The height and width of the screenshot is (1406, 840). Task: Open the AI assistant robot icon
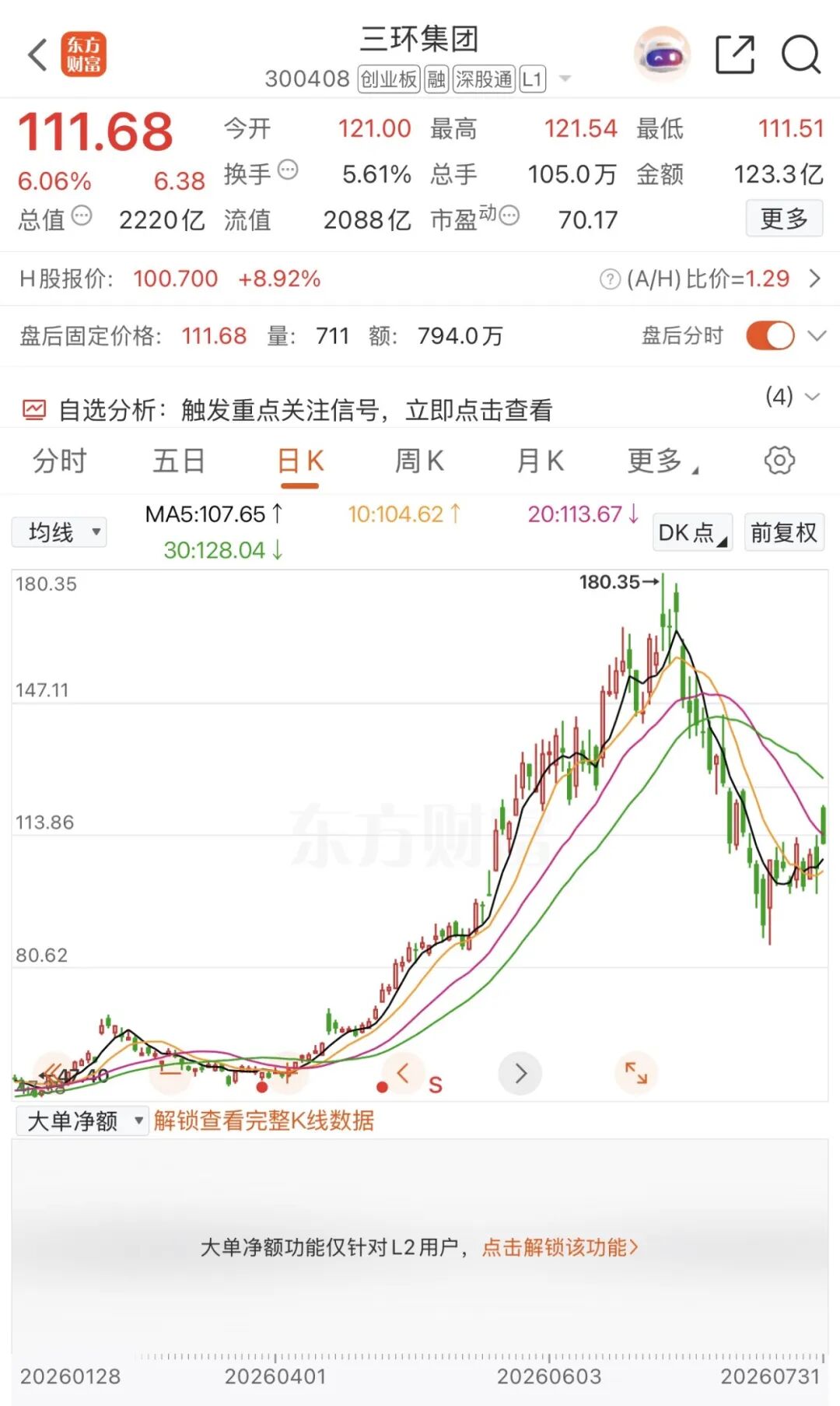pyautogui.click(x=662, y=54)
